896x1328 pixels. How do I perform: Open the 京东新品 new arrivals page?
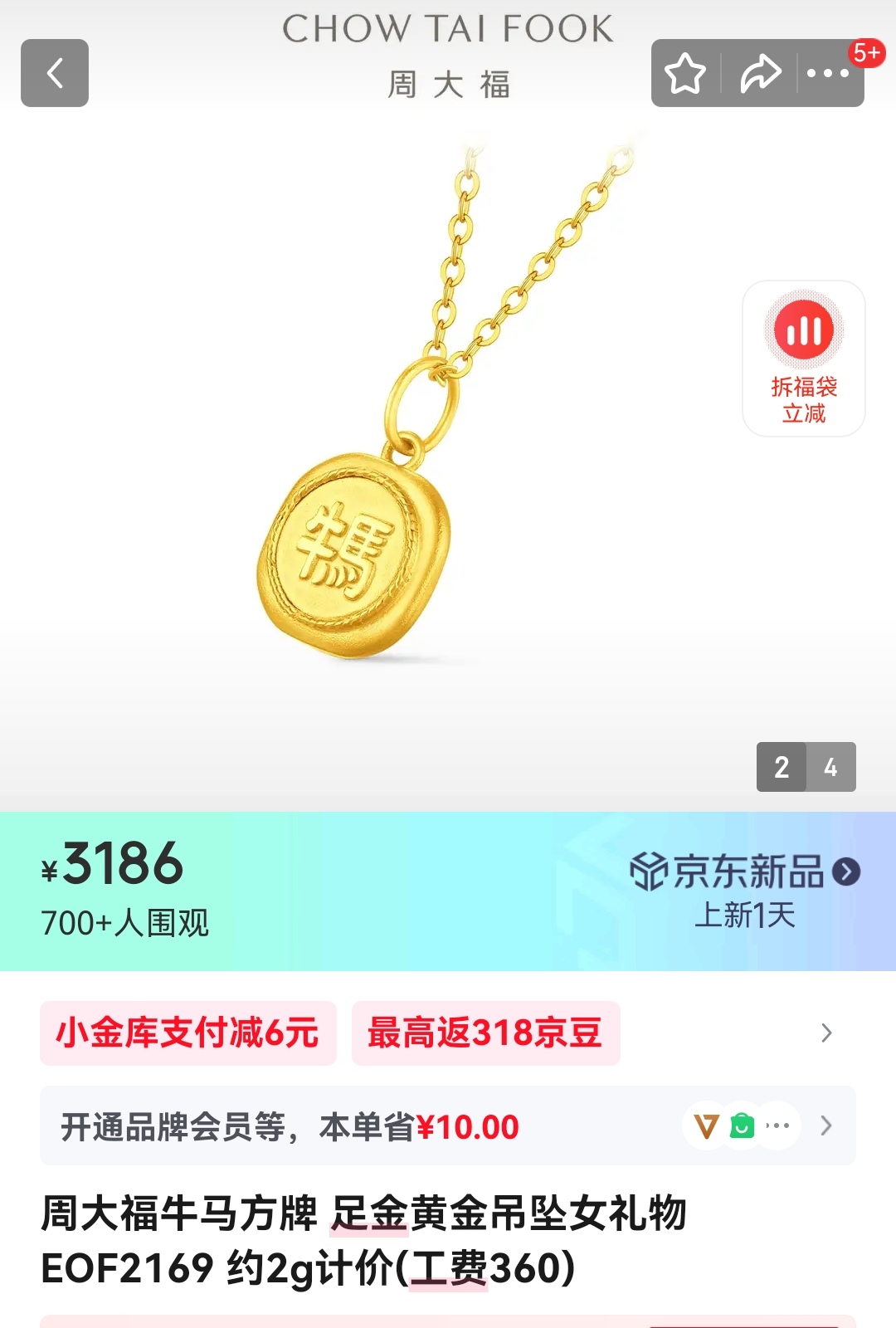(744, 873)
